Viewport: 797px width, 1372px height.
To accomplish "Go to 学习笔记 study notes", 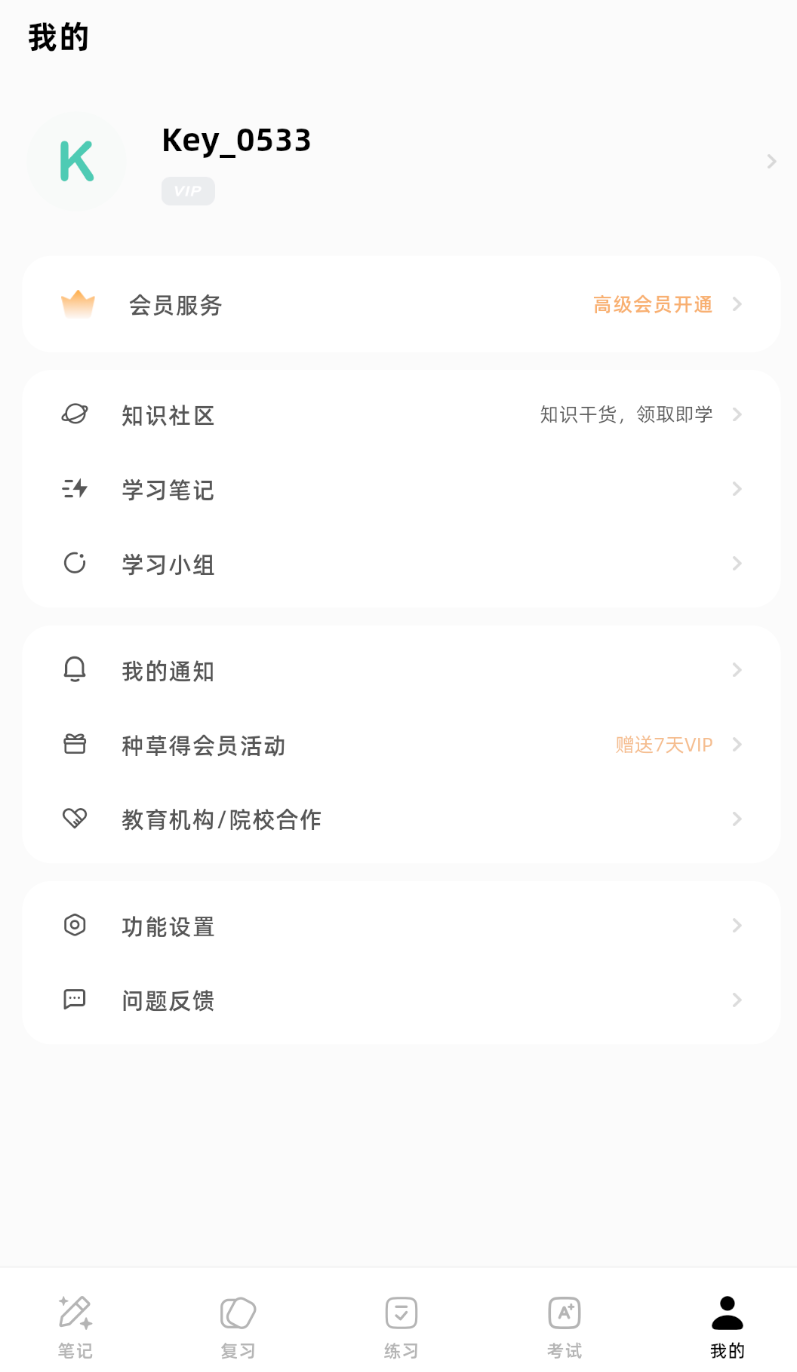I will [x=400, y=490].
